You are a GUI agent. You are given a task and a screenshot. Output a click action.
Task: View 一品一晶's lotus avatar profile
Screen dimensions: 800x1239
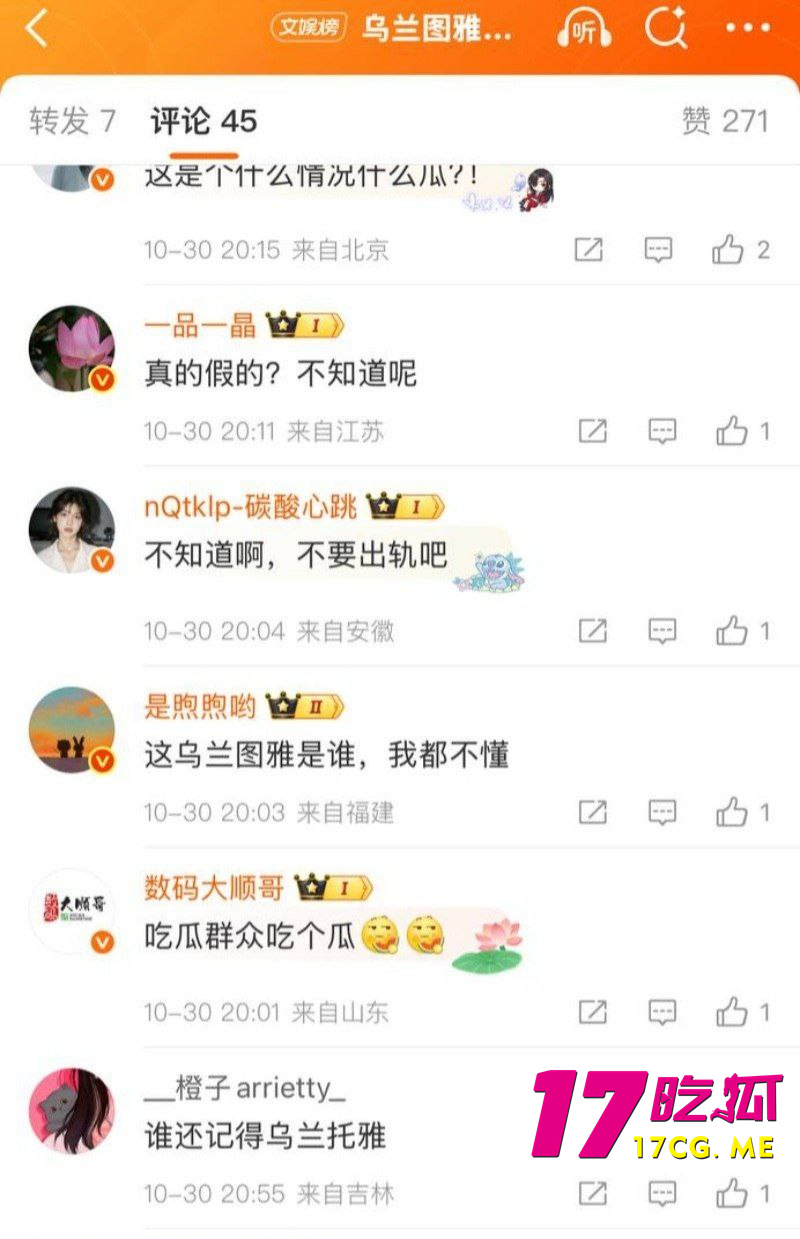72,348
